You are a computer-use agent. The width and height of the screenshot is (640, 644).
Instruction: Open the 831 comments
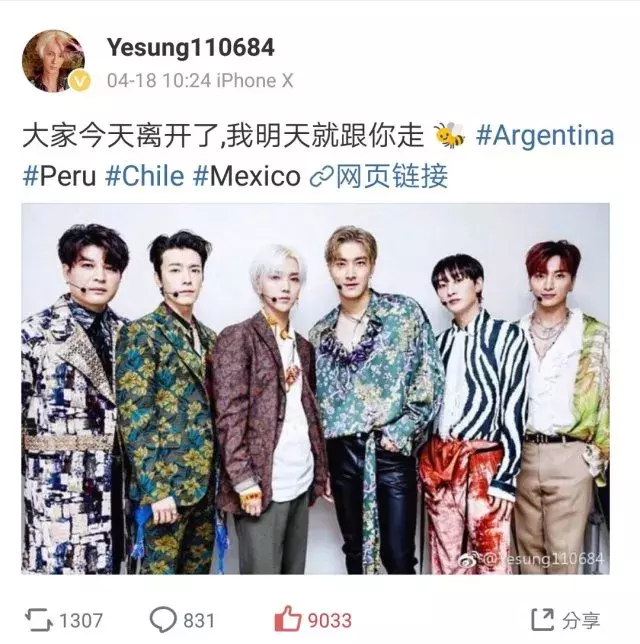pos(182,620)
